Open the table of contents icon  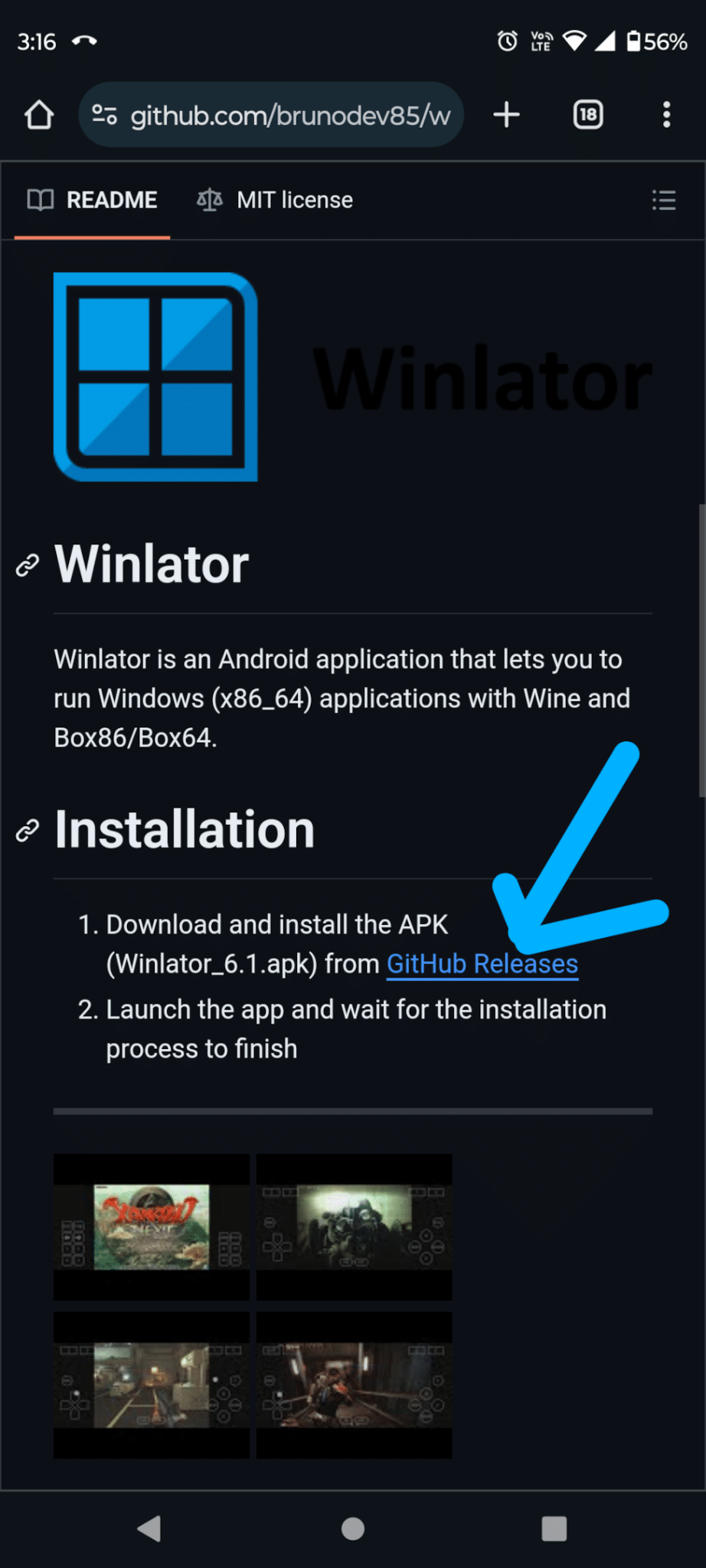(663, 200)
